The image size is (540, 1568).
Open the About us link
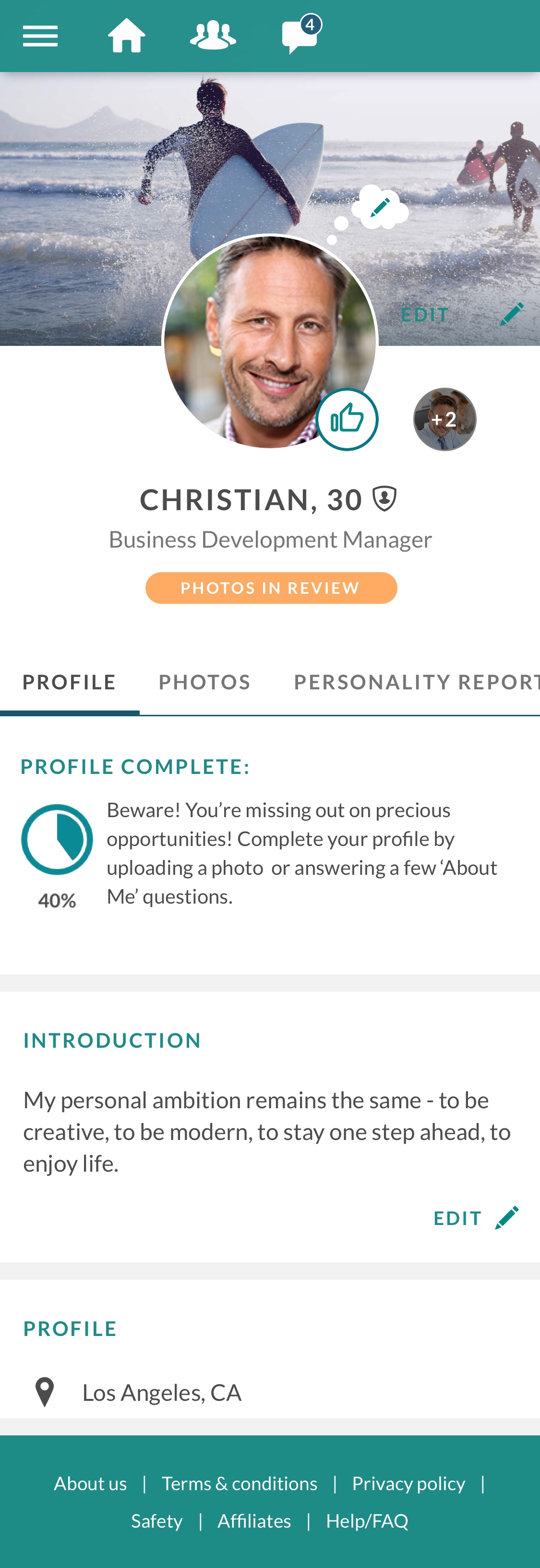[91, 1483]
